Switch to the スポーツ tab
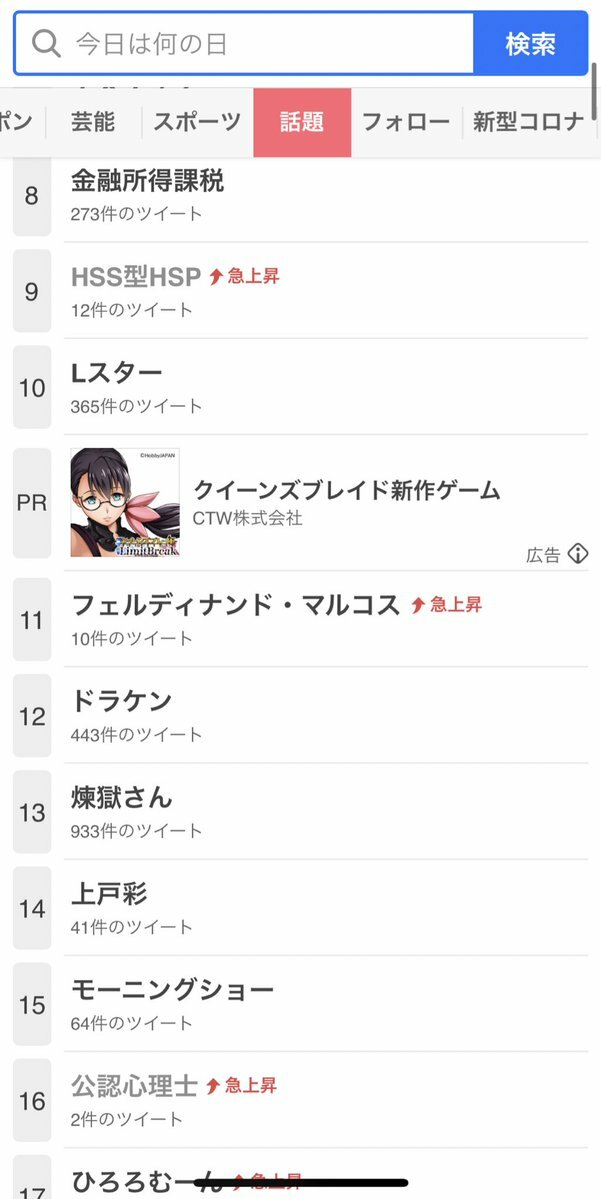 click(x=197, y=122)
